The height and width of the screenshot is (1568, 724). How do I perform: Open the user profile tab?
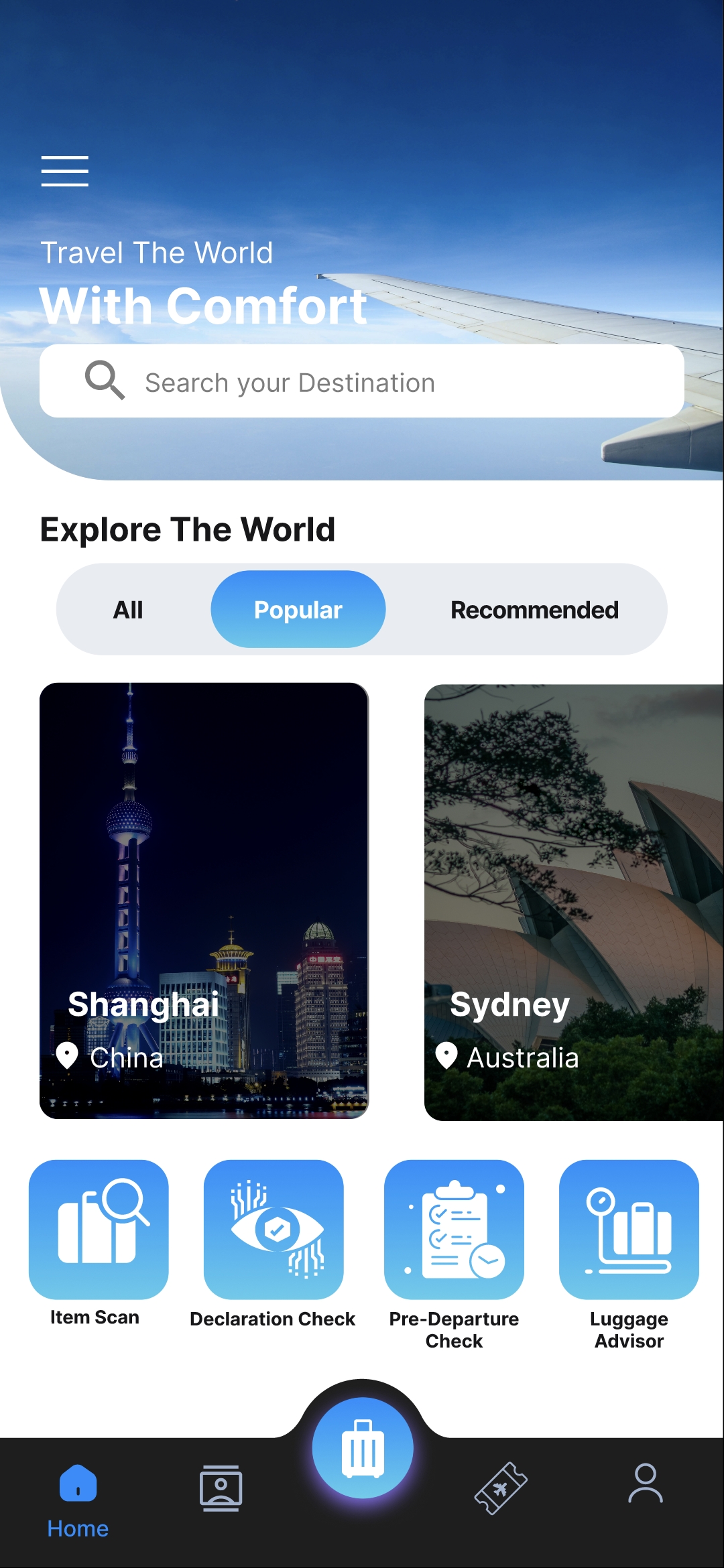(x=645, y=1484)
